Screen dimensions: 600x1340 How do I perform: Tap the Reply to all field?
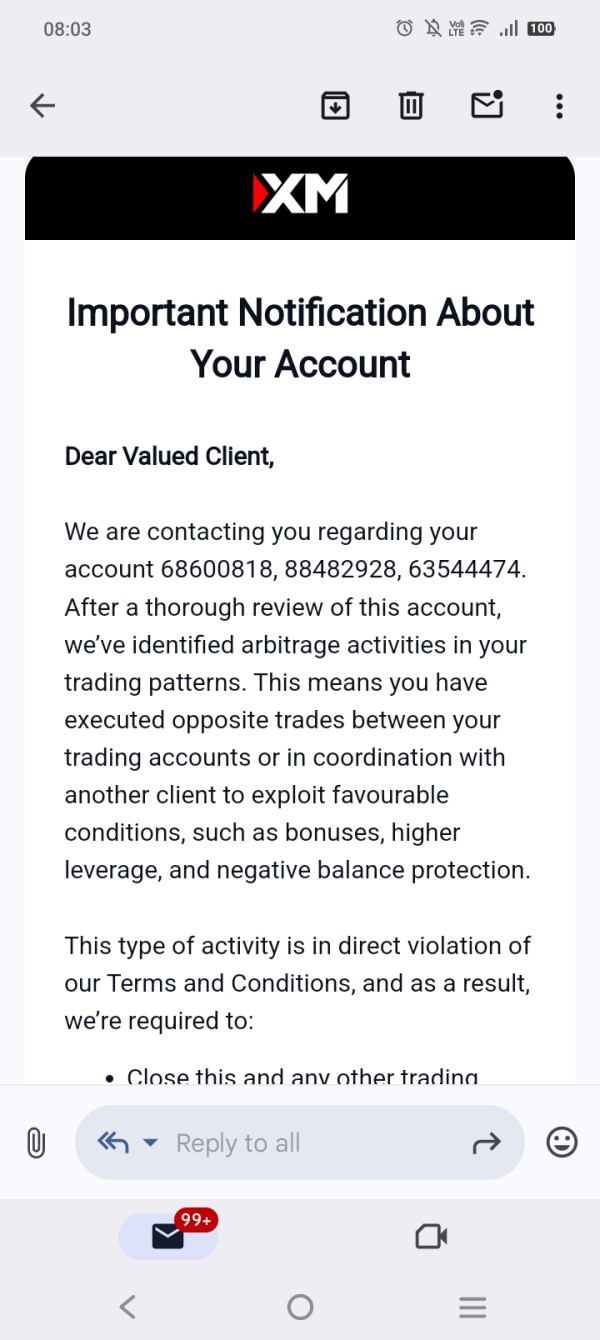coord(300,1142)
